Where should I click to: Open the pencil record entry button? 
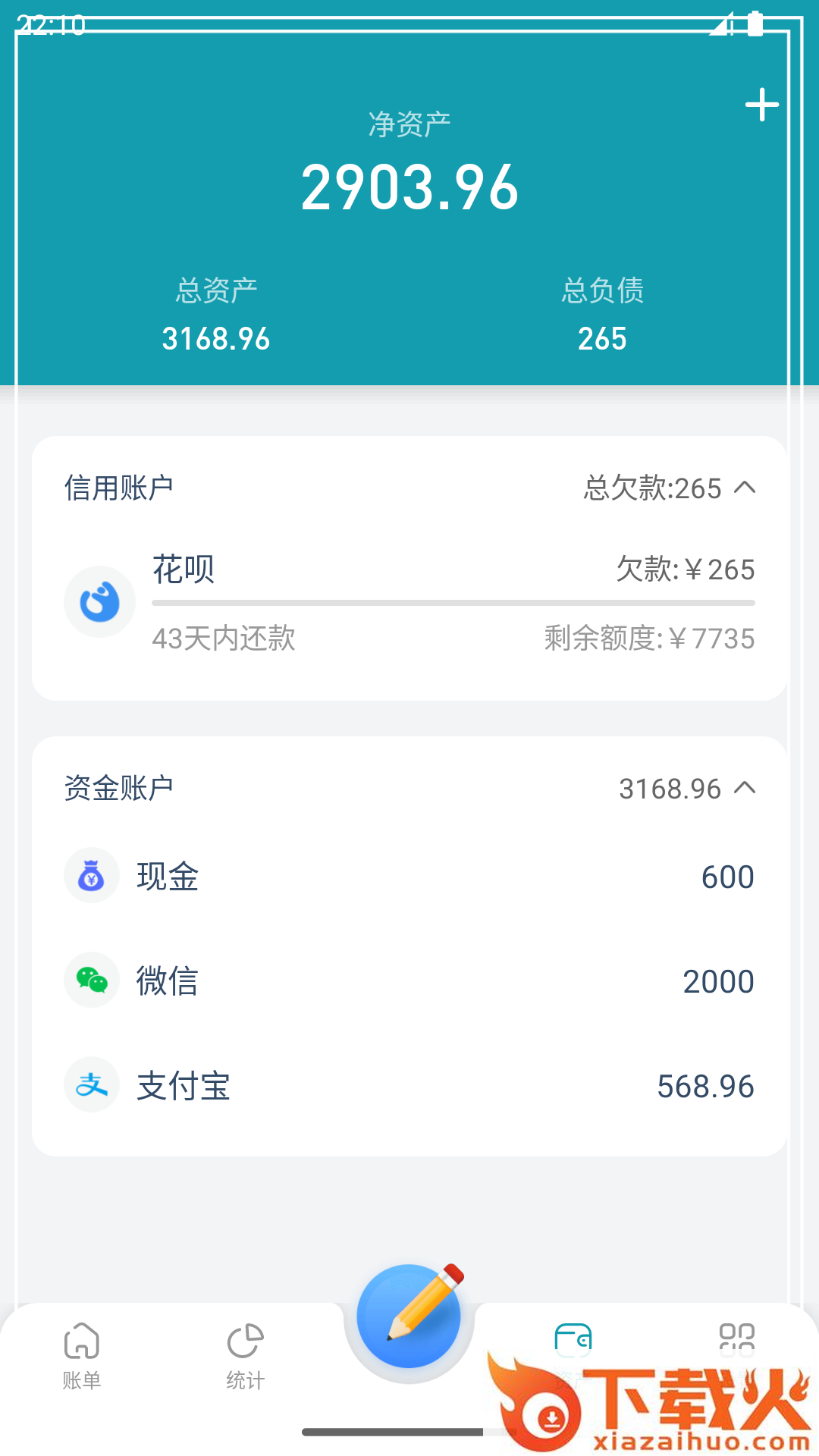tap(409, 1317)
